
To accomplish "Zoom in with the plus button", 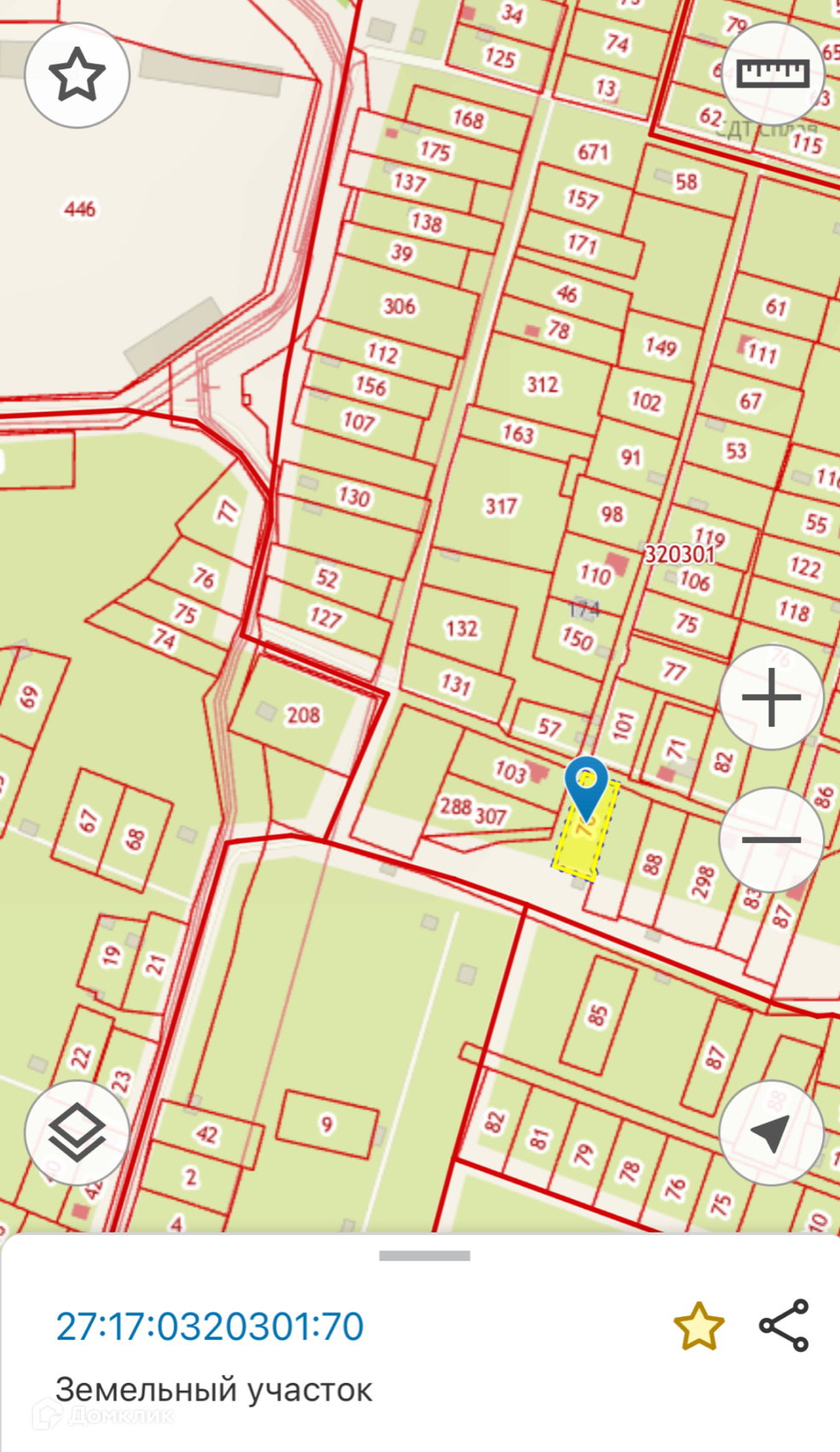I will click(771, 698).
